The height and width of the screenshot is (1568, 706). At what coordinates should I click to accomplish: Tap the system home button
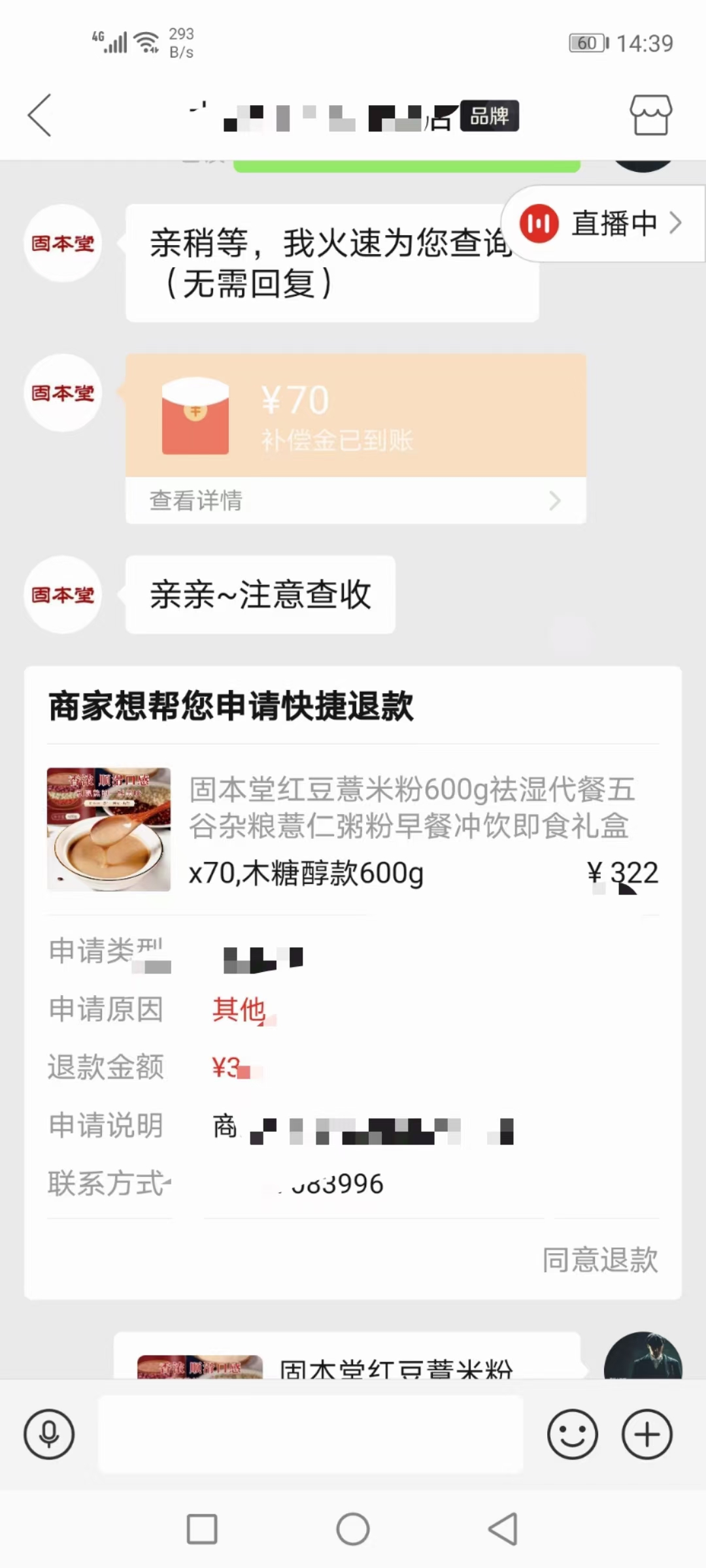[x=353, y=1529]
